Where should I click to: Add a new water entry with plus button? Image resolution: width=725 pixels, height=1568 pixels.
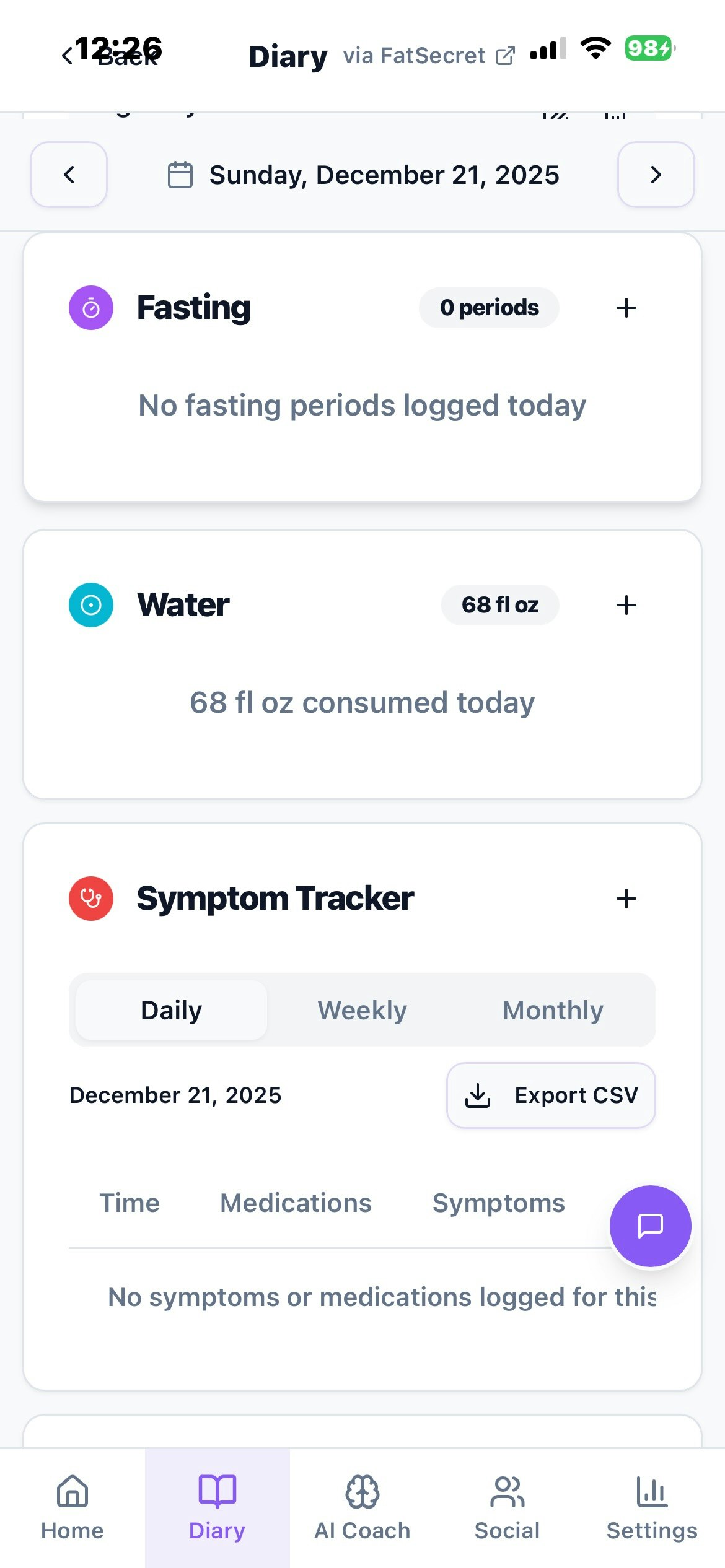click(x=625, y=605)
